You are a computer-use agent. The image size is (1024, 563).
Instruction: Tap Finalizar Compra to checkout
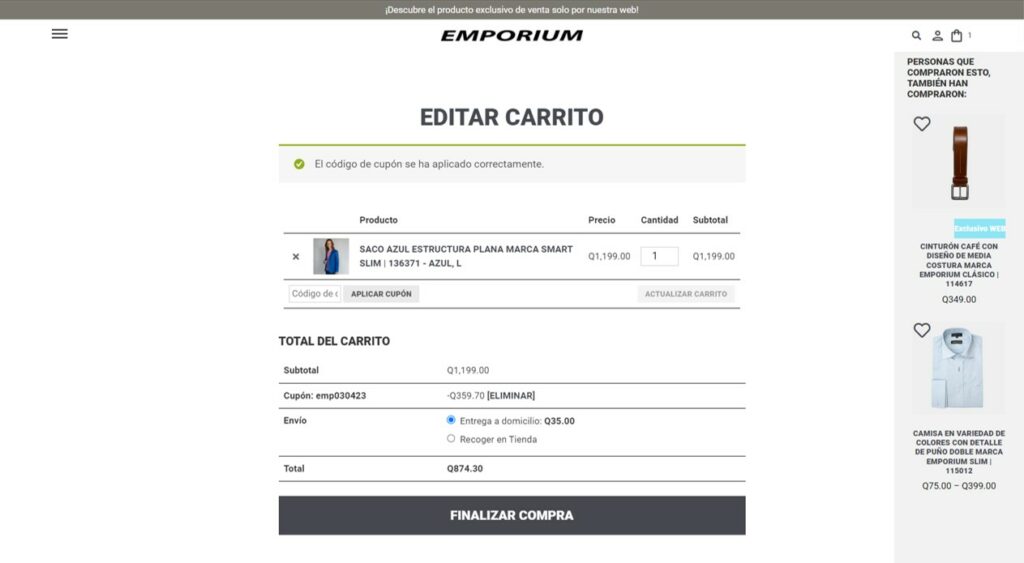(x=511, y=516)
